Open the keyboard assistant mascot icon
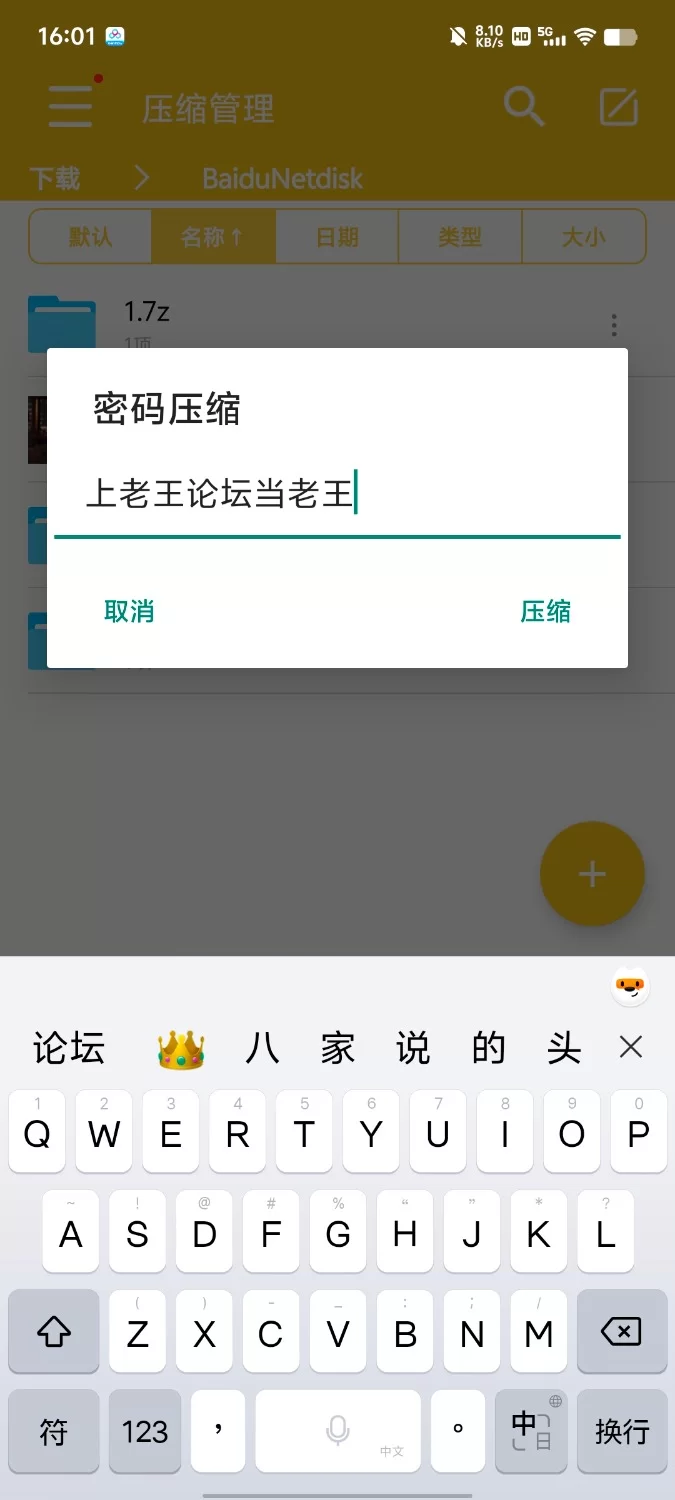675x1500 pixels. pos(631,988)
